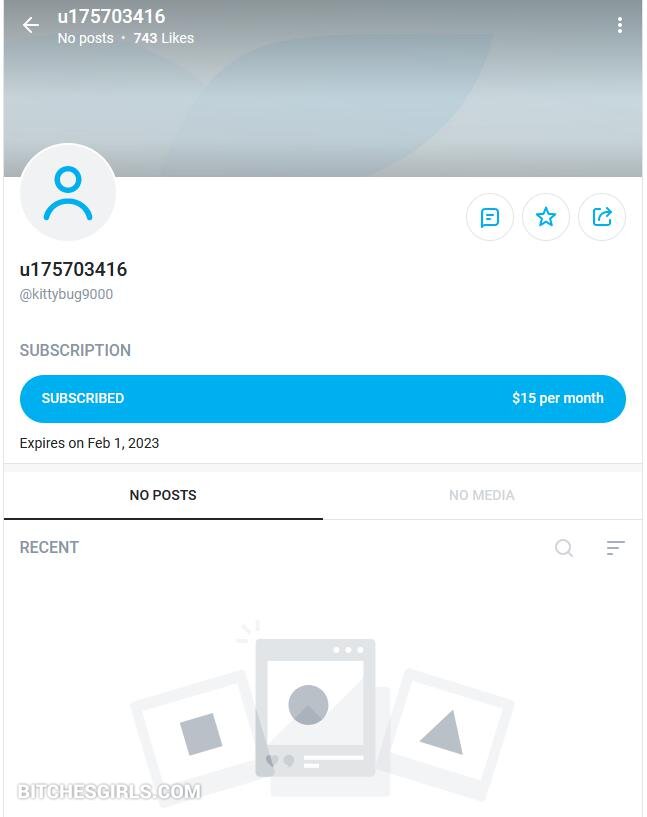
Task: Switch to the No Posts tab
Action: [x=163, y=495]
